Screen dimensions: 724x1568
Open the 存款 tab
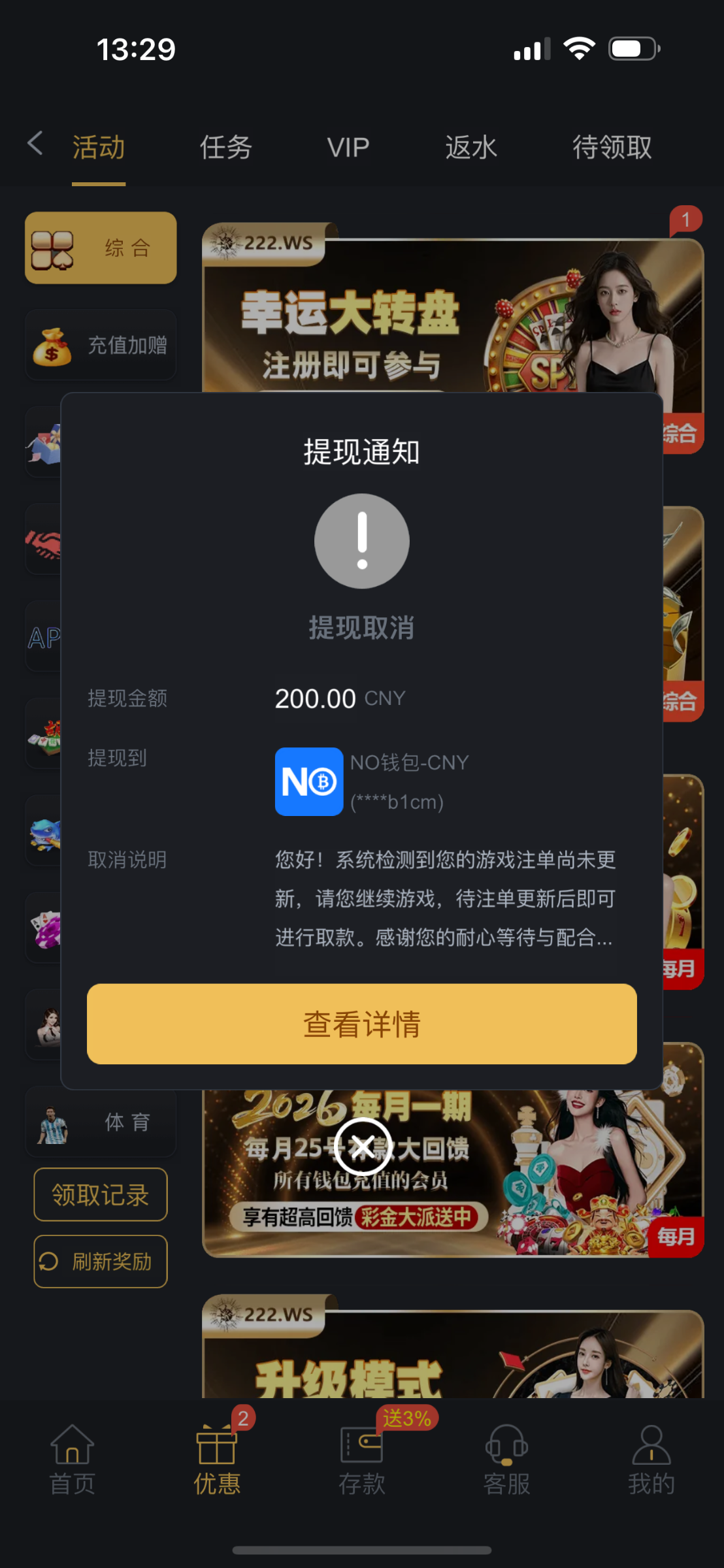click(361, 1460)
